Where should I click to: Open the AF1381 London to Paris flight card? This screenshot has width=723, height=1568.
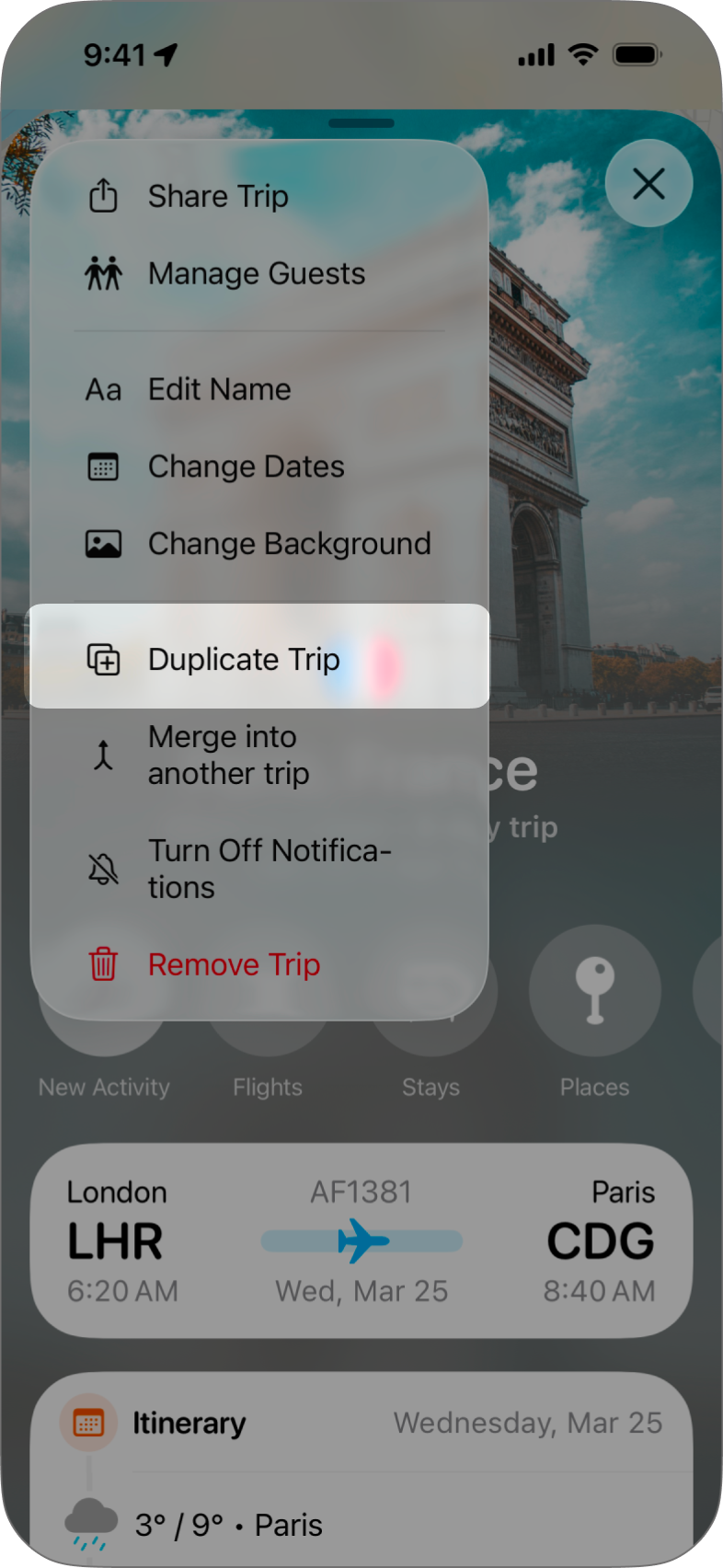(x=361, y=1240)
